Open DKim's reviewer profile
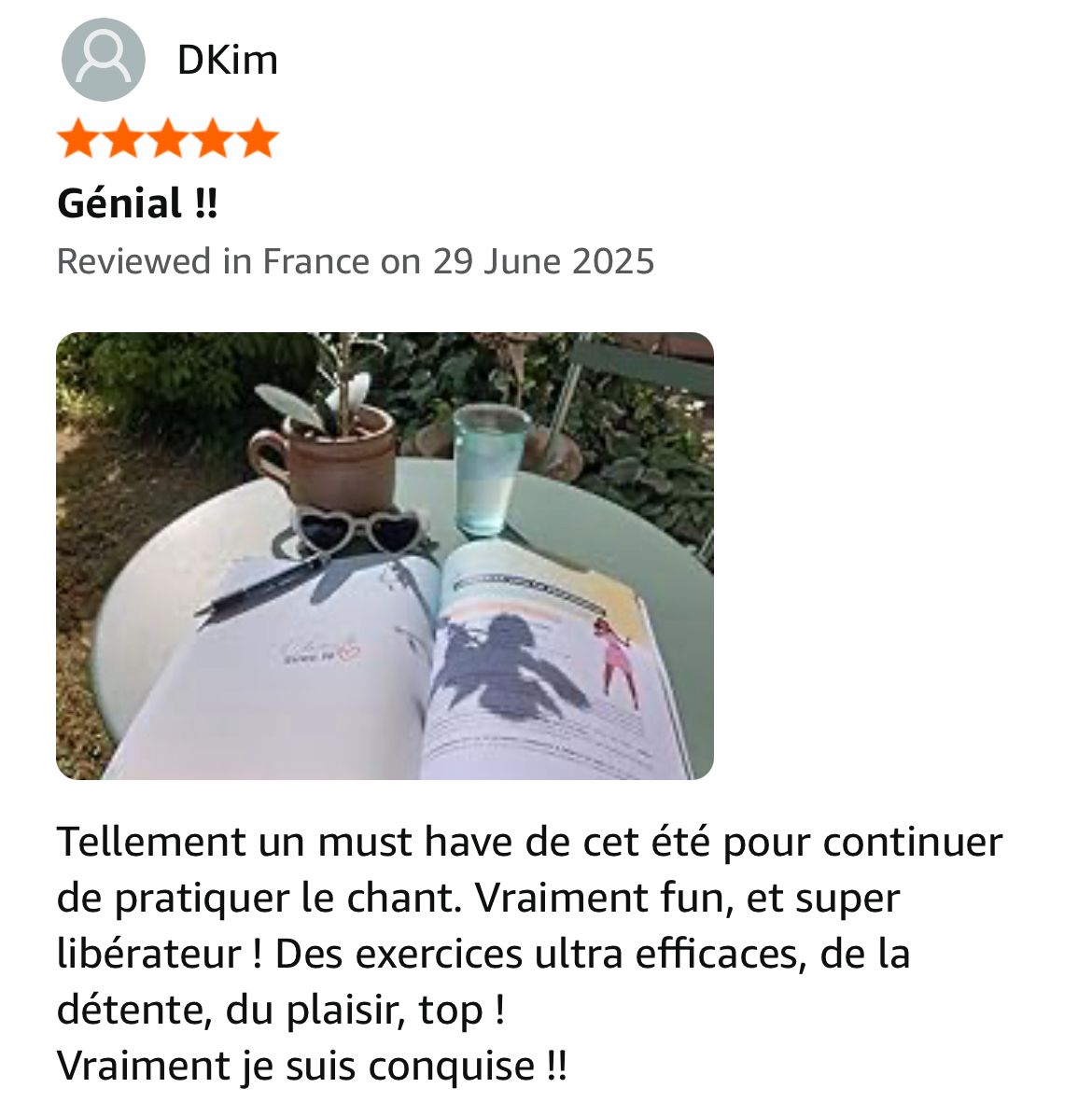Image resolution: width=1092 pixels, height=1102 pixels. (x=226, y=61)
